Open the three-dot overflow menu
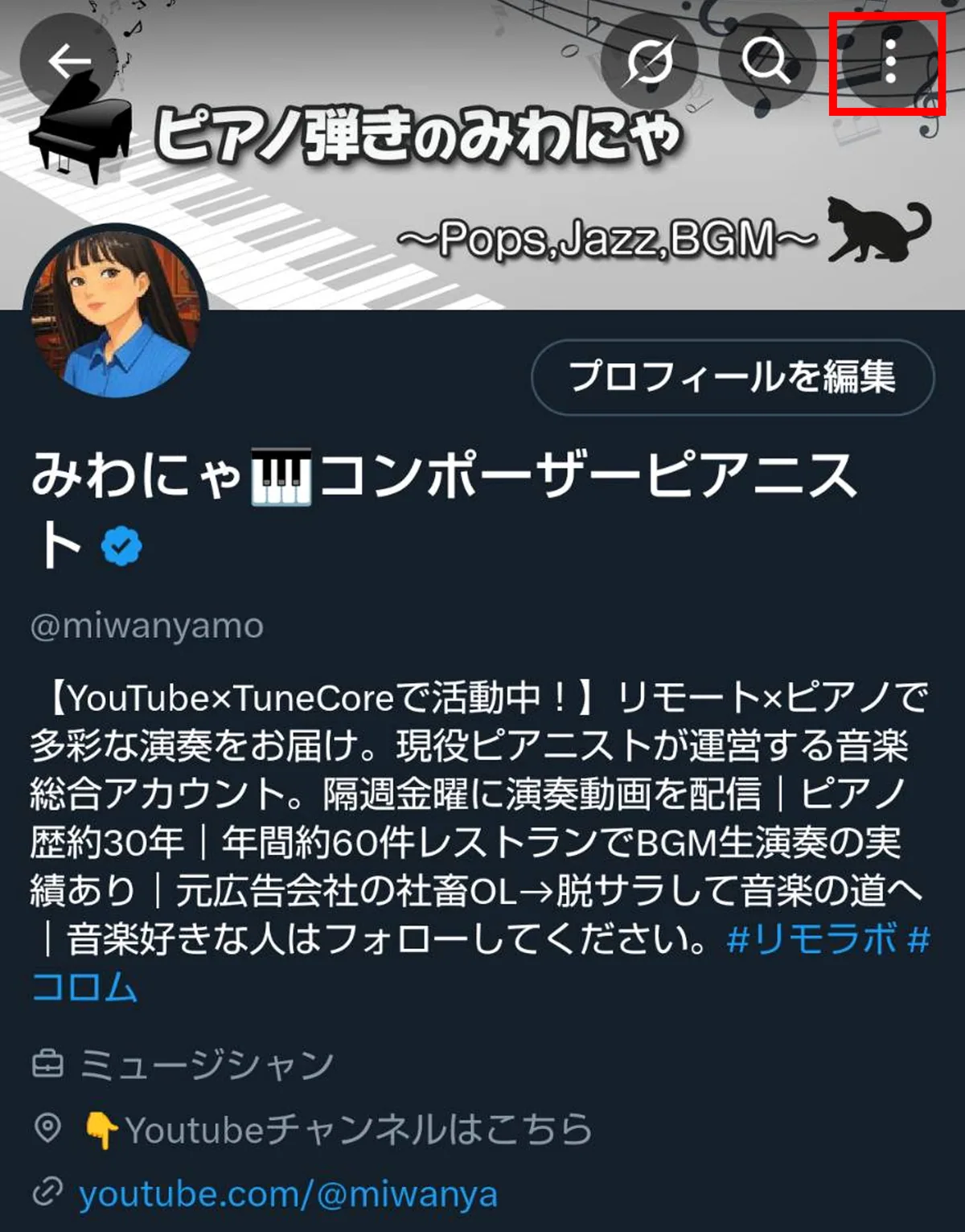Viewport: 965px width, 1232px height. (889, 61)
